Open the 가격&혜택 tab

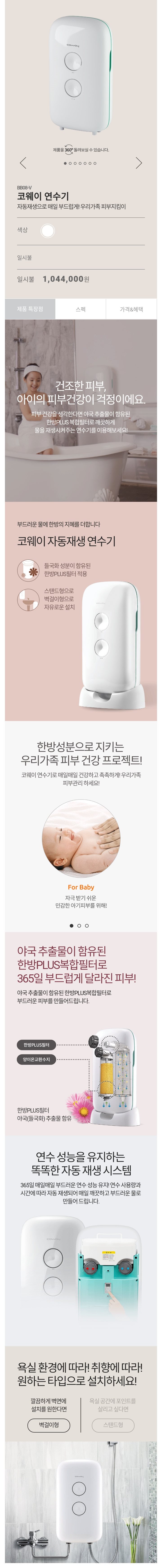[132, 309]
